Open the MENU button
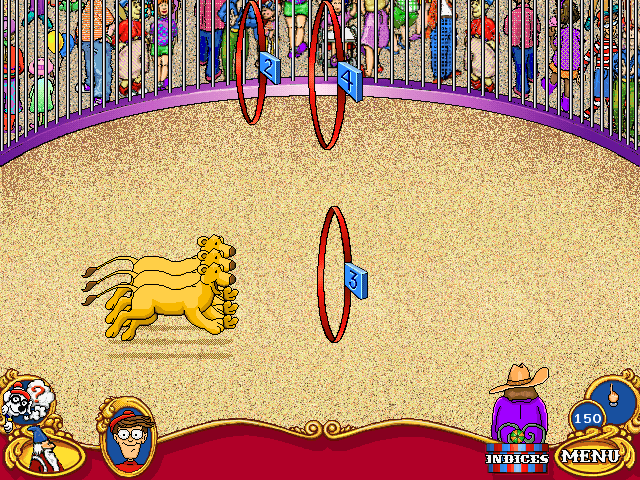This screenshot has height=480, width=640. [590, 457]
